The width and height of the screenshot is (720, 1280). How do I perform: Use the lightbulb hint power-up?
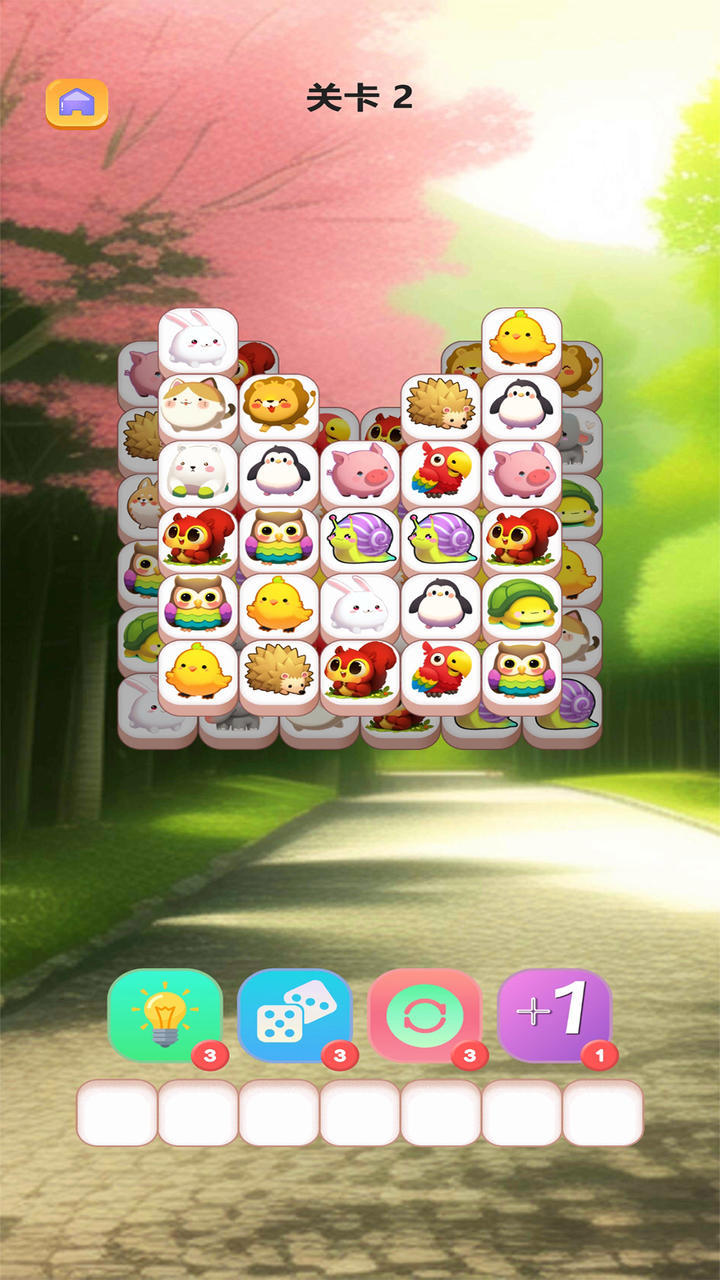(x=164, y=1014)
